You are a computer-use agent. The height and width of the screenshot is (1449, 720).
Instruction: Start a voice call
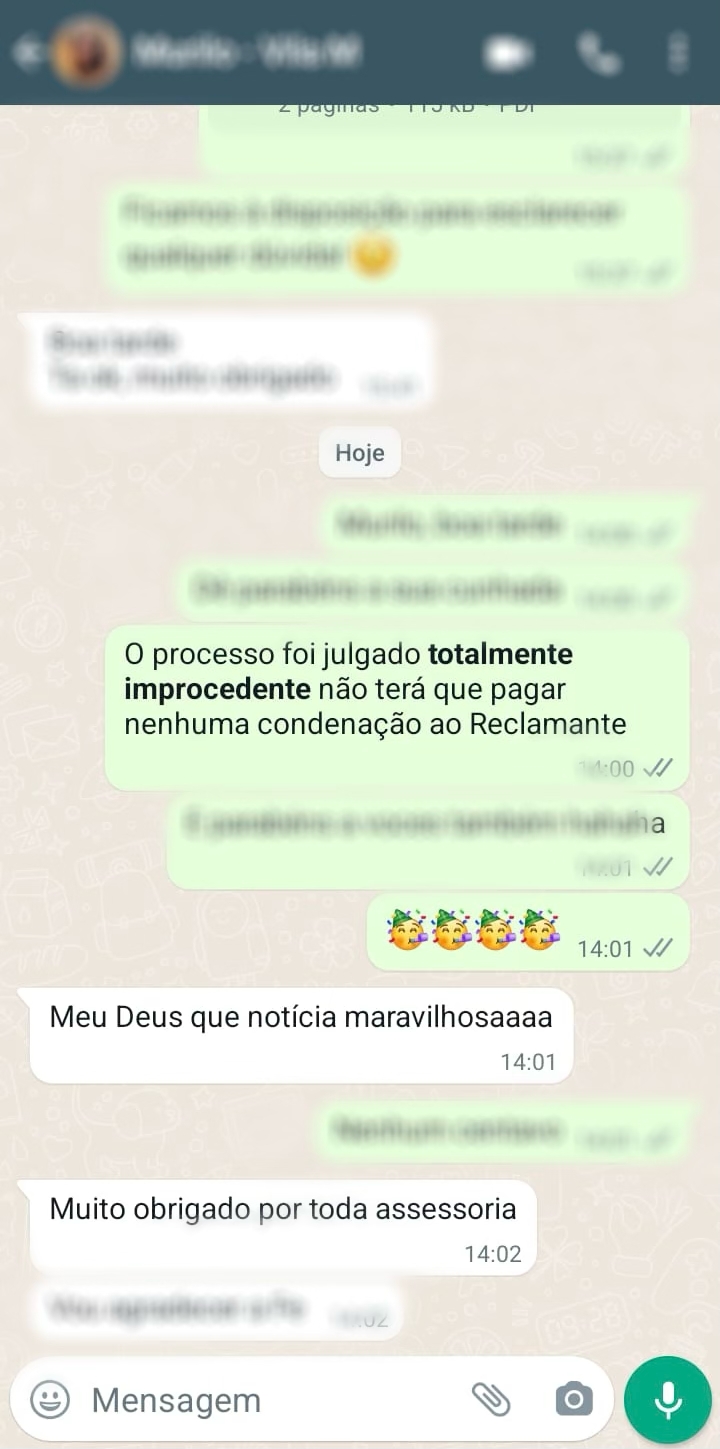coord(599,53)
